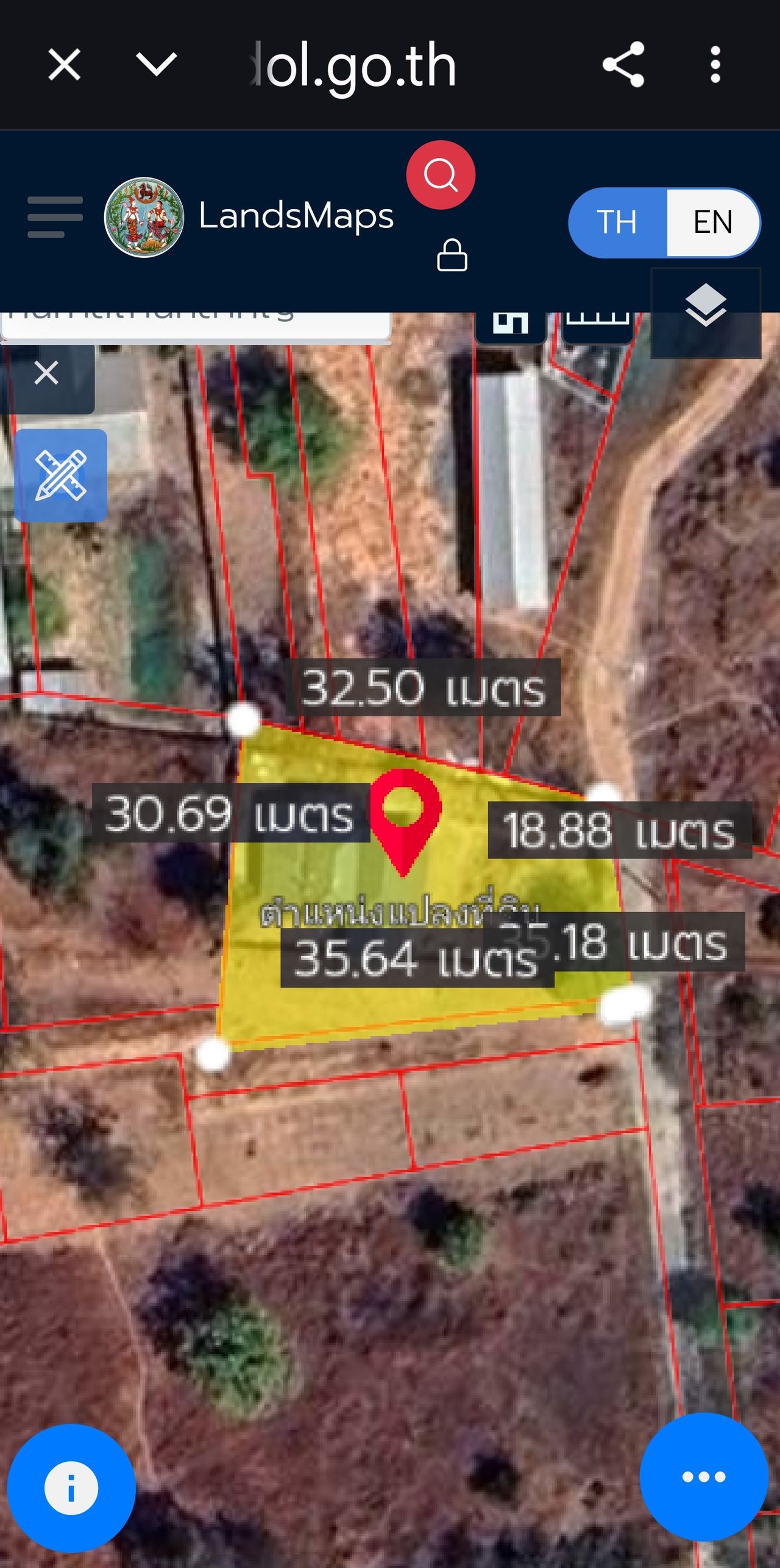Open the blue info button
780x1568 pixels.
[71, 1488]
